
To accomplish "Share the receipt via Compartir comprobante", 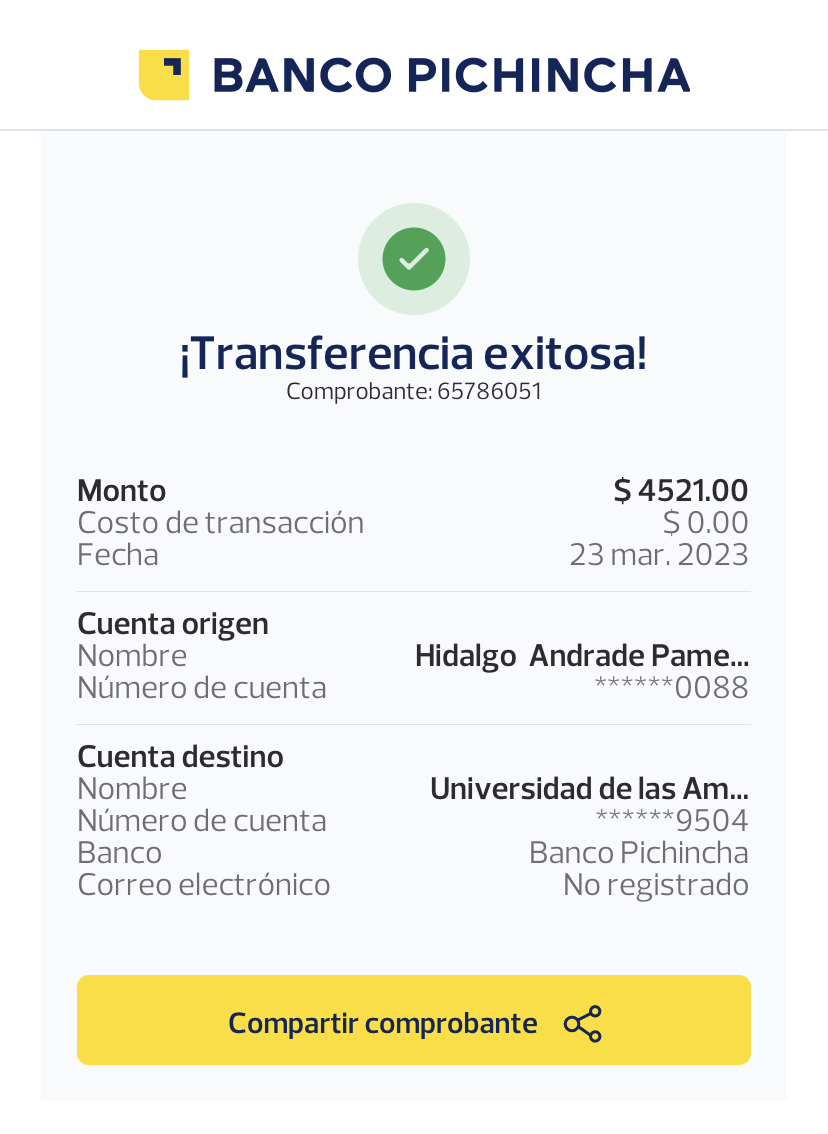I will [413, 1021].
